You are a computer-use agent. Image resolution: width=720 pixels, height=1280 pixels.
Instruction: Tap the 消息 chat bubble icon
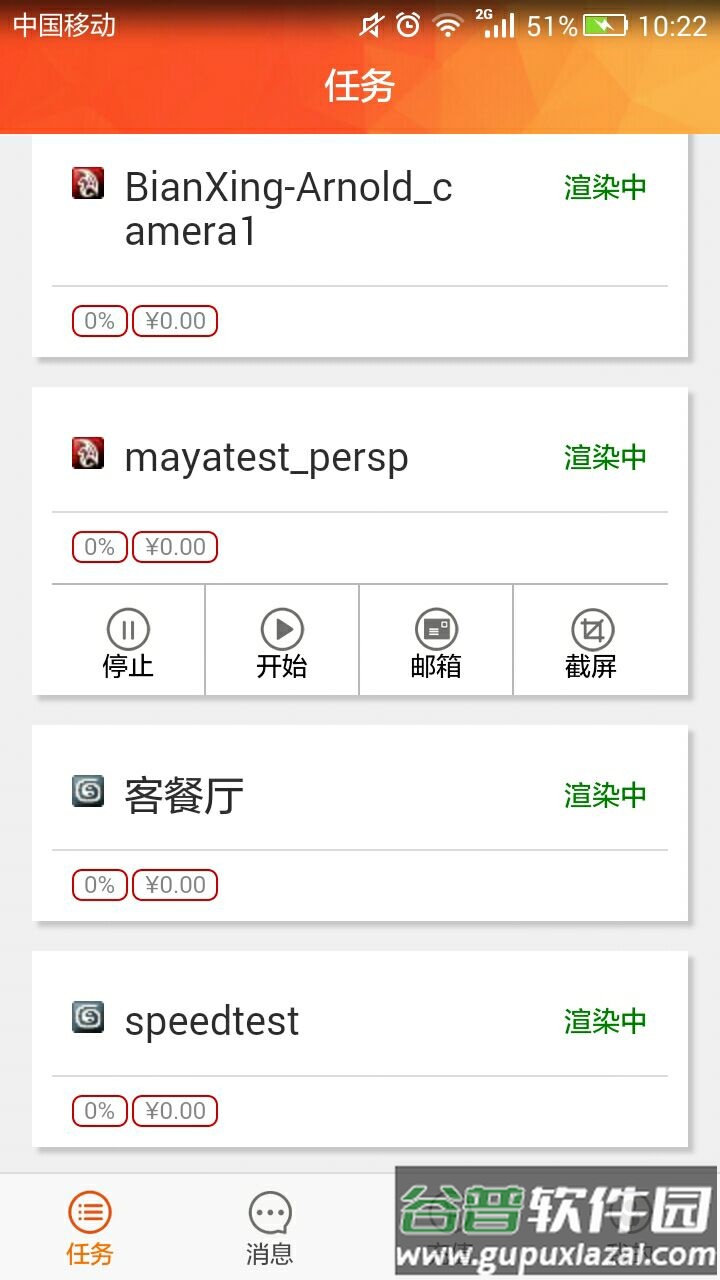(268, 1212)
